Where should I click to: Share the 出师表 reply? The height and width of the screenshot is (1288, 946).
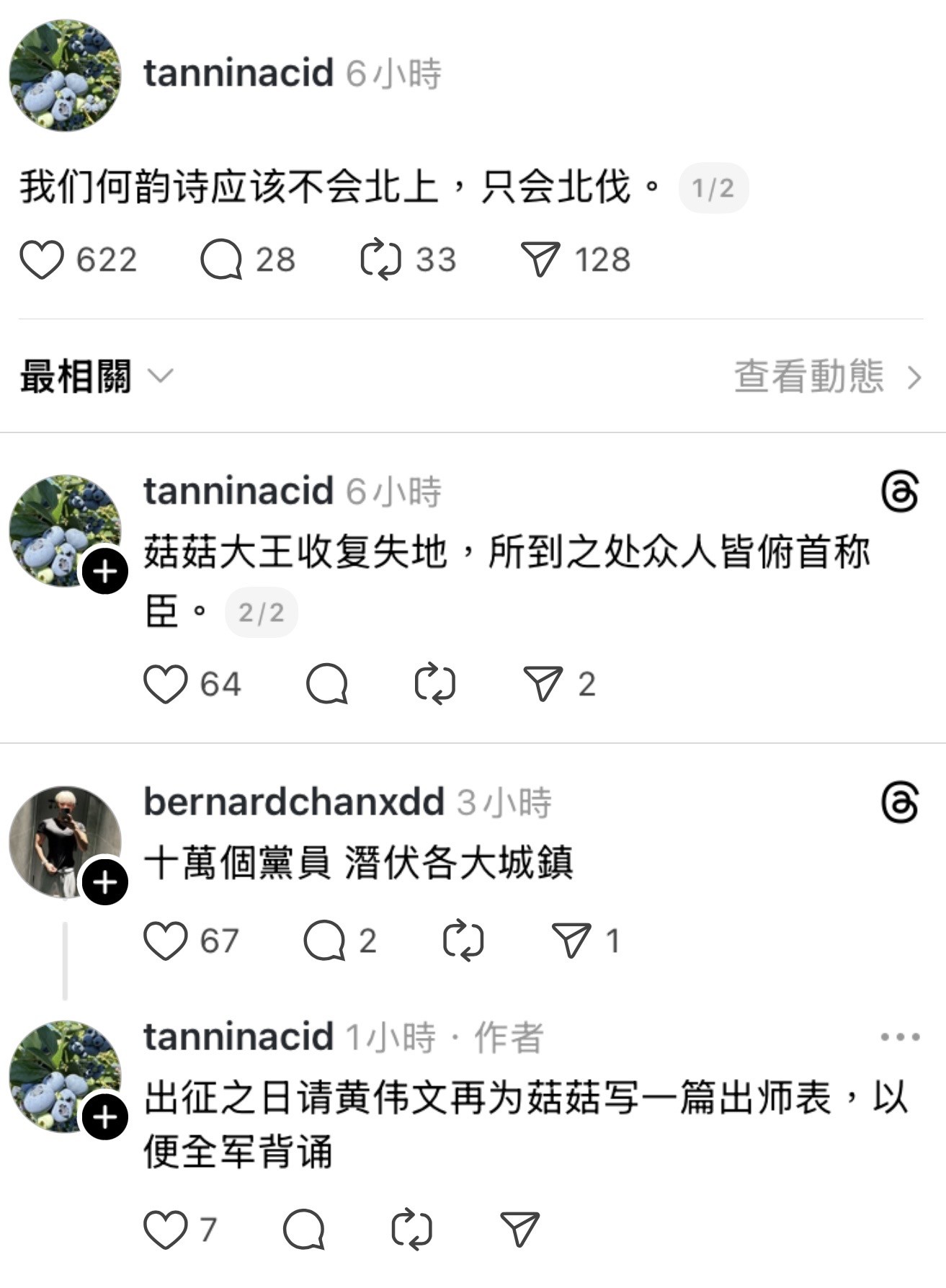pyautogui.click(x=519, y=1230)
